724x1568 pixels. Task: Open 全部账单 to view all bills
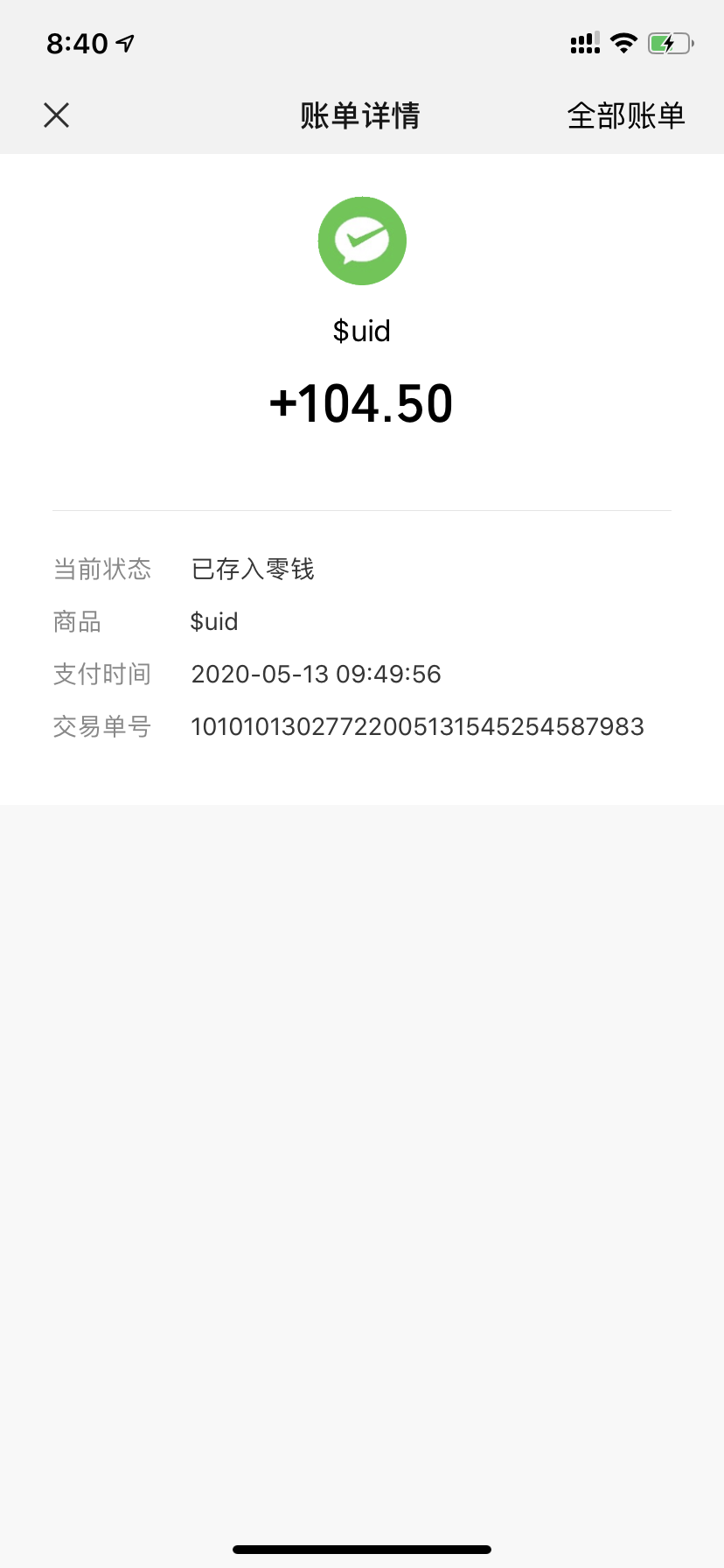(x=626, y=115)
